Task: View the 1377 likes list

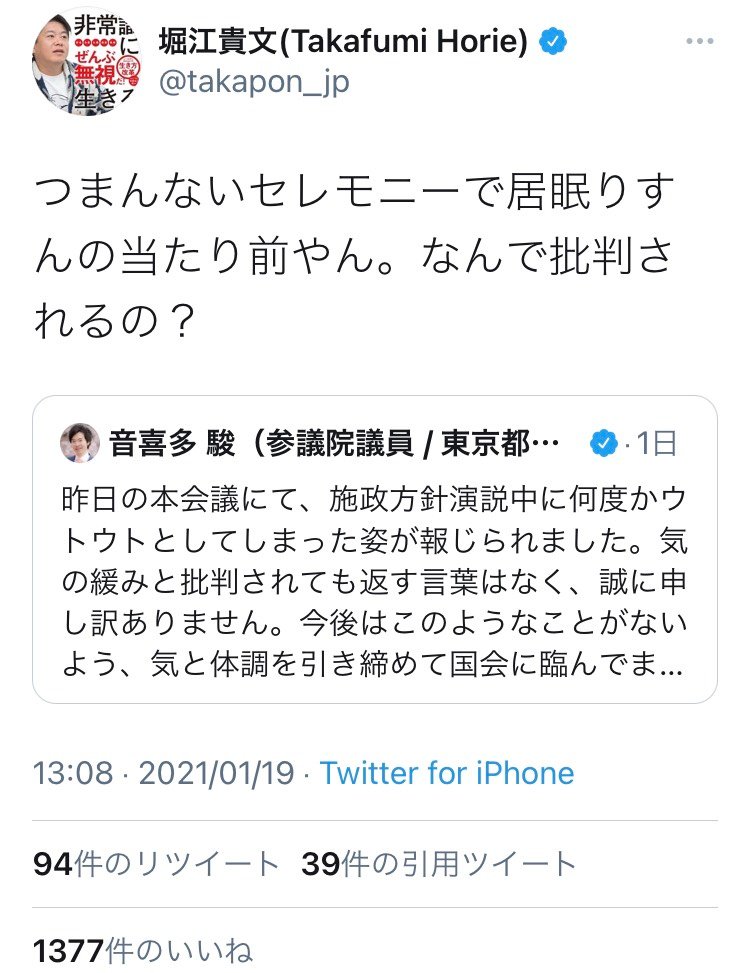Action: [x=143, y=949]
